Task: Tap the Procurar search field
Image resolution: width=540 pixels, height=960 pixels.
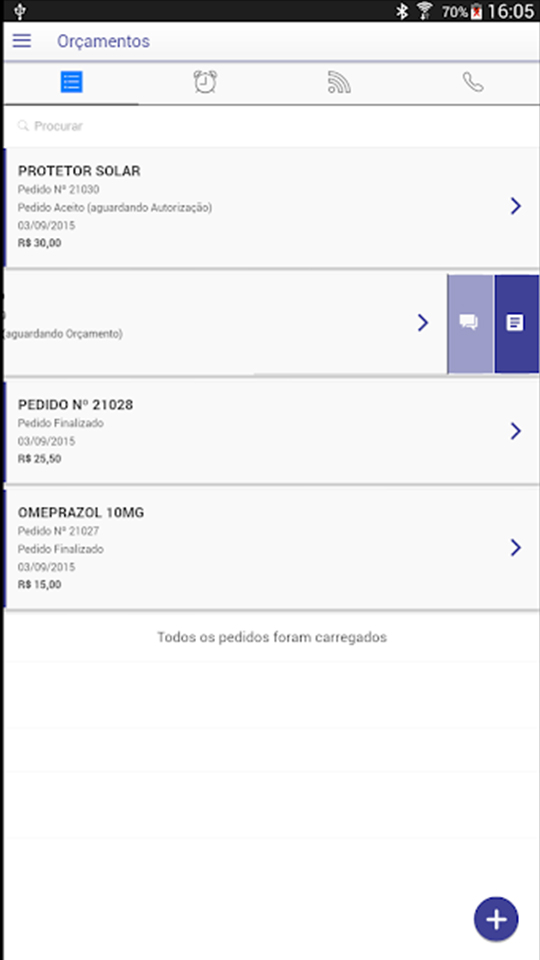Action: click(x=272, y=126)
